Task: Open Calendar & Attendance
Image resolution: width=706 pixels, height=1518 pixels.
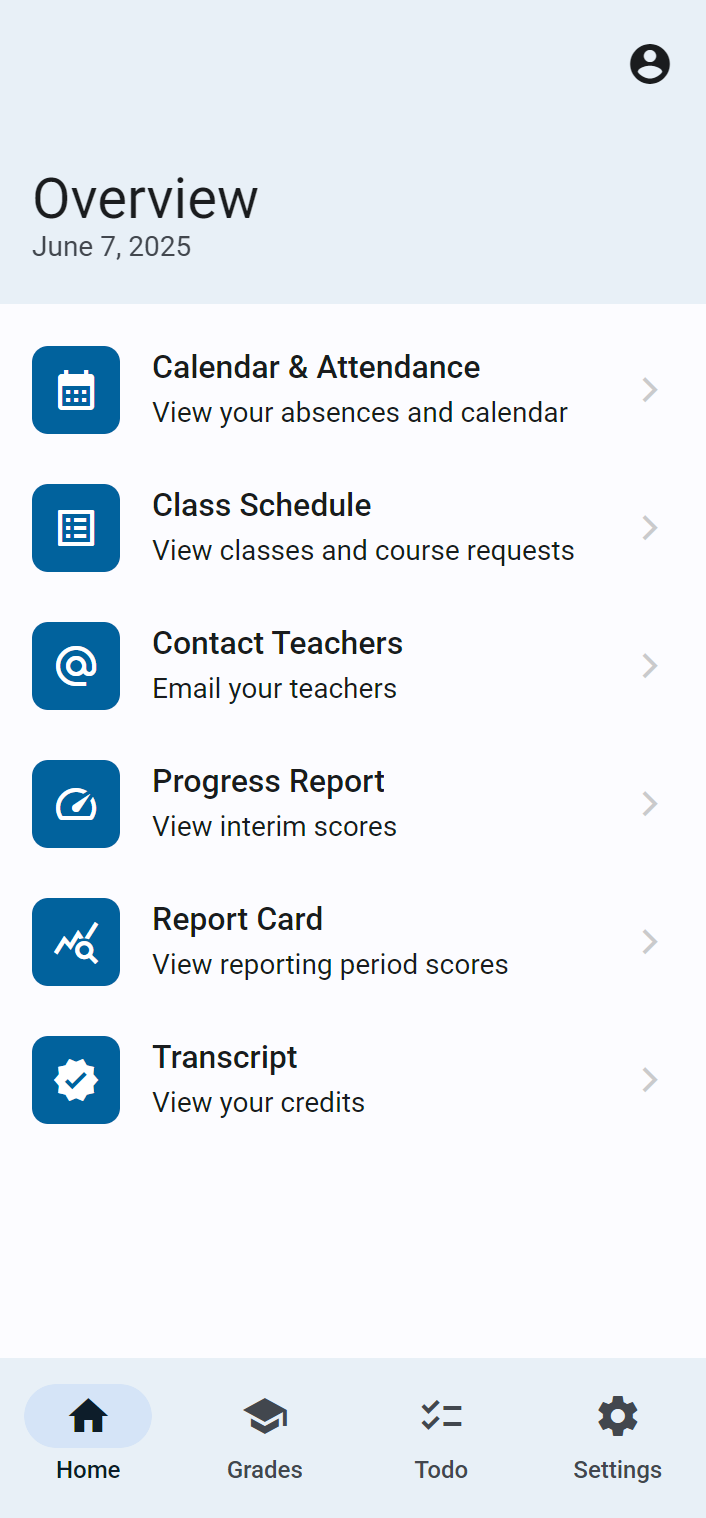Action: (353, 390)
